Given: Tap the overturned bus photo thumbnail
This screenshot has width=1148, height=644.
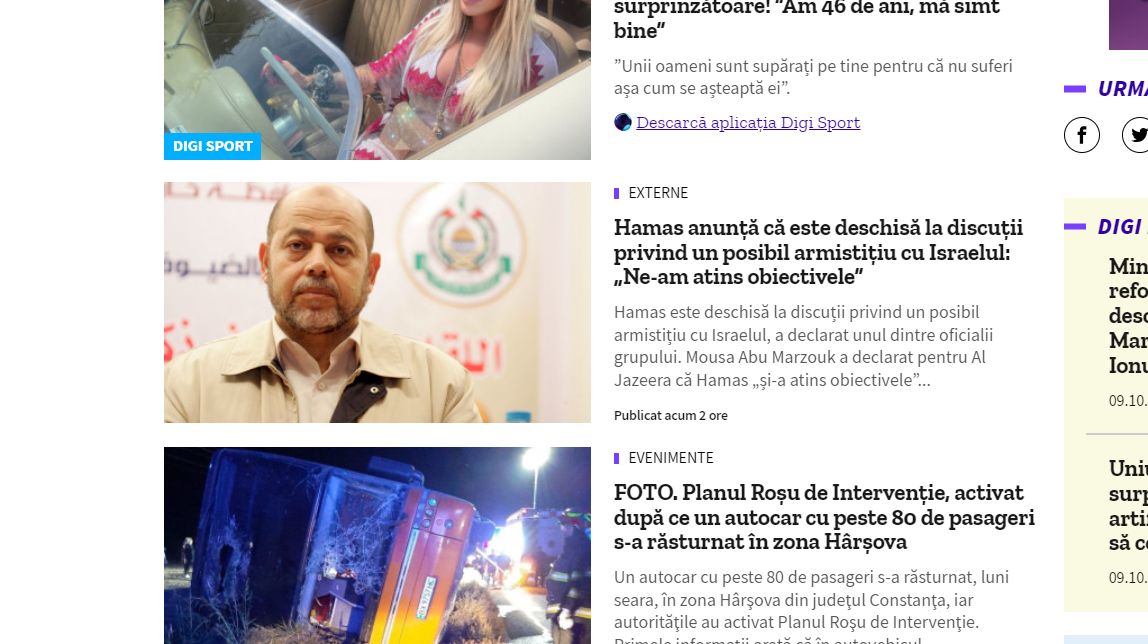Looking at the screenshot, I should click(x=377, y=545).
